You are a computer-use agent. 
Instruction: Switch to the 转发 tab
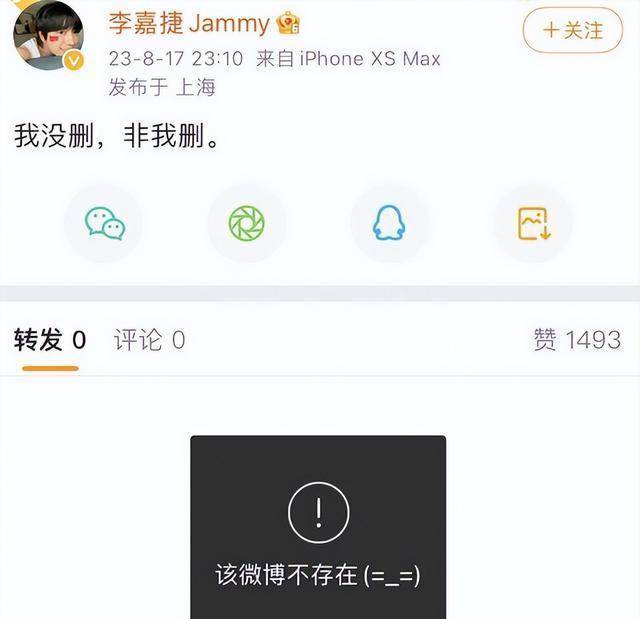(50, 340)
